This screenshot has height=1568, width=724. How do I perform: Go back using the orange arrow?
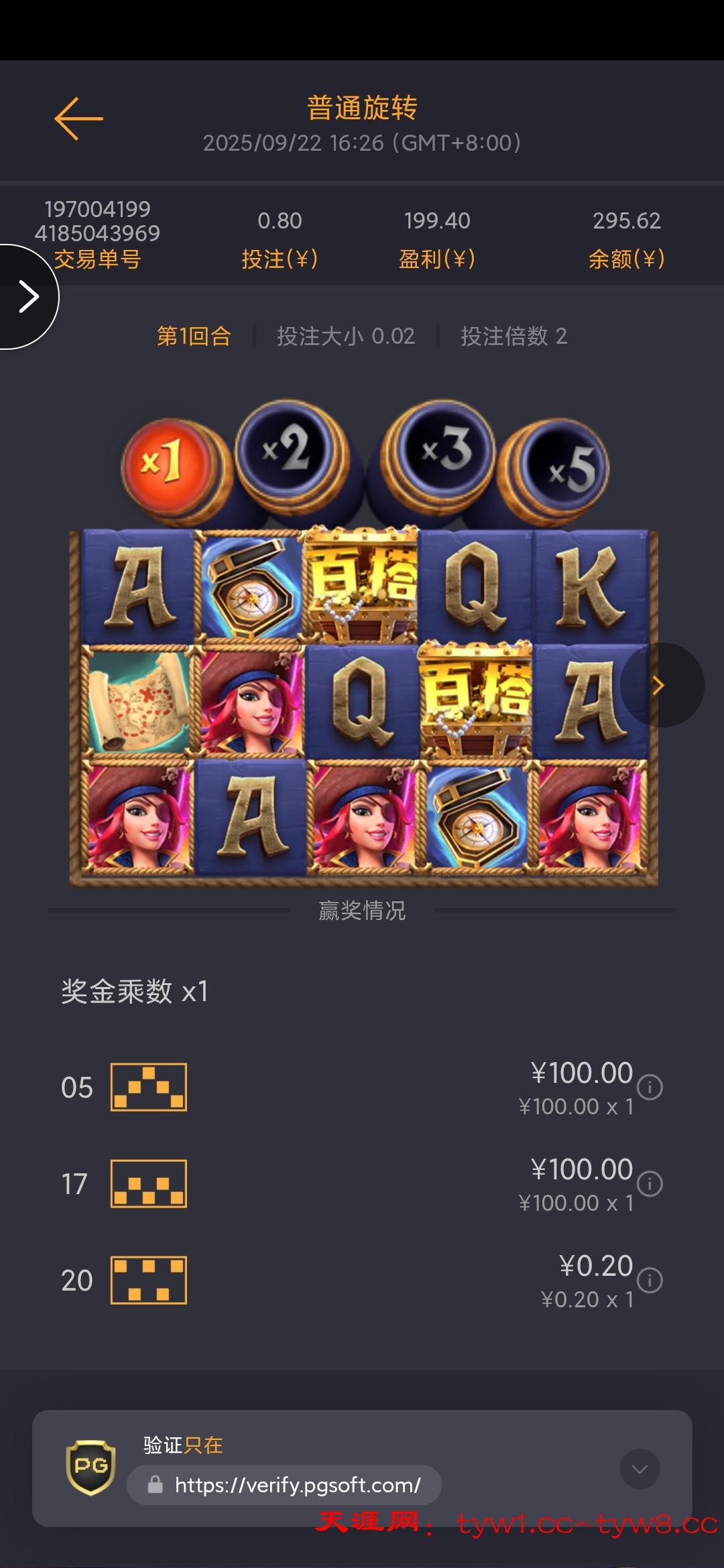coord(79,119)
